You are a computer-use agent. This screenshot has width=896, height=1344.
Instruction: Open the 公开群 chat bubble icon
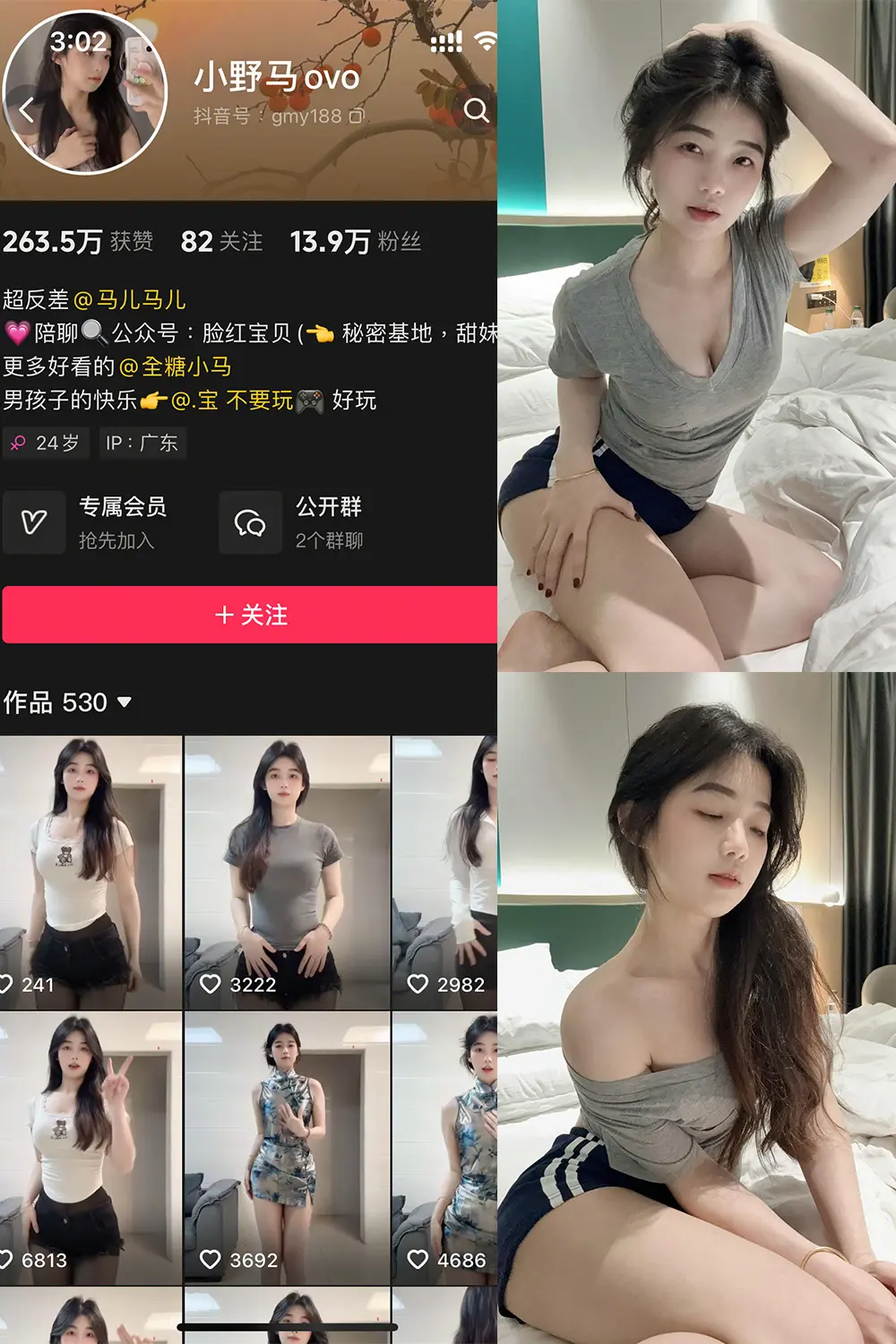(x=250, y=522)
